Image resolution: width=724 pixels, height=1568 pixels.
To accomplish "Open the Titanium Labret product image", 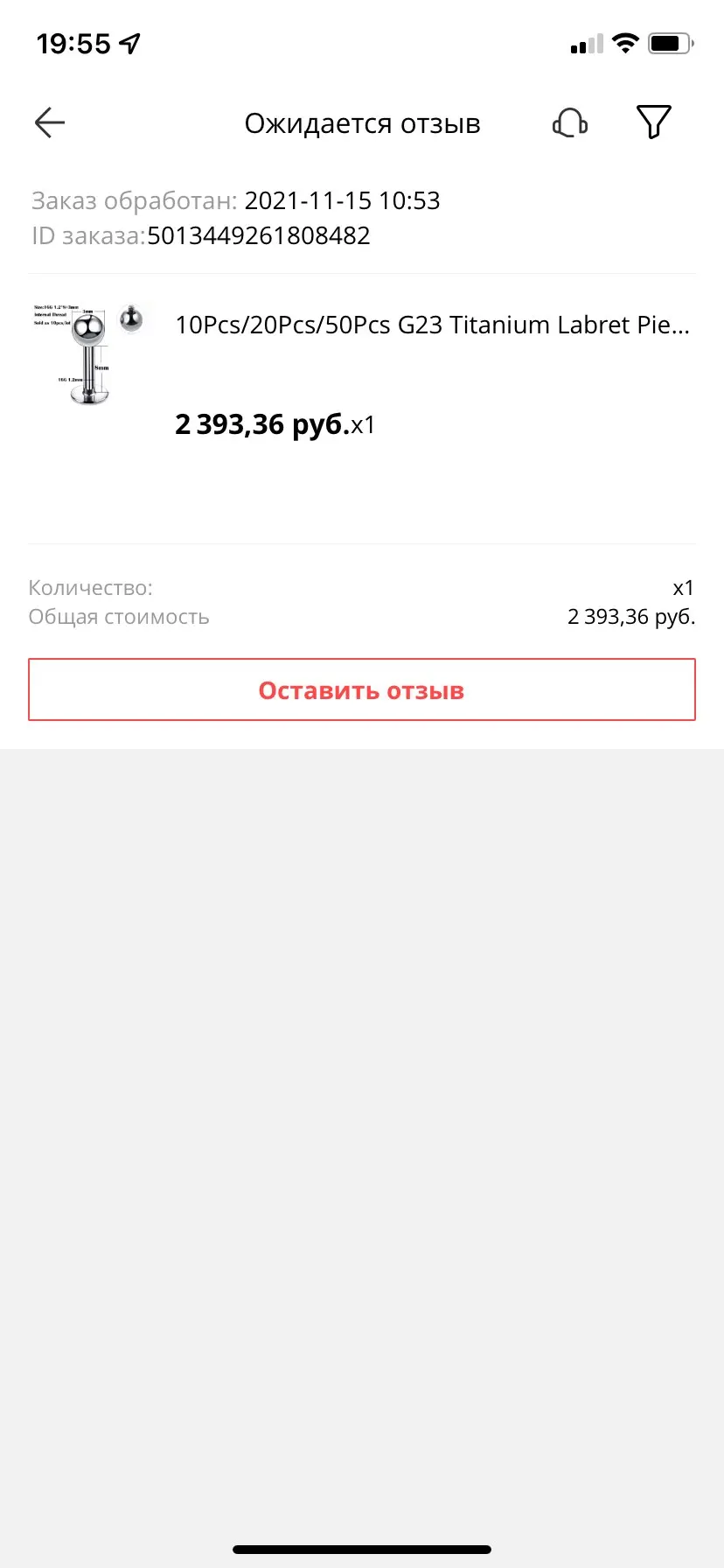I will coord(91,353).
